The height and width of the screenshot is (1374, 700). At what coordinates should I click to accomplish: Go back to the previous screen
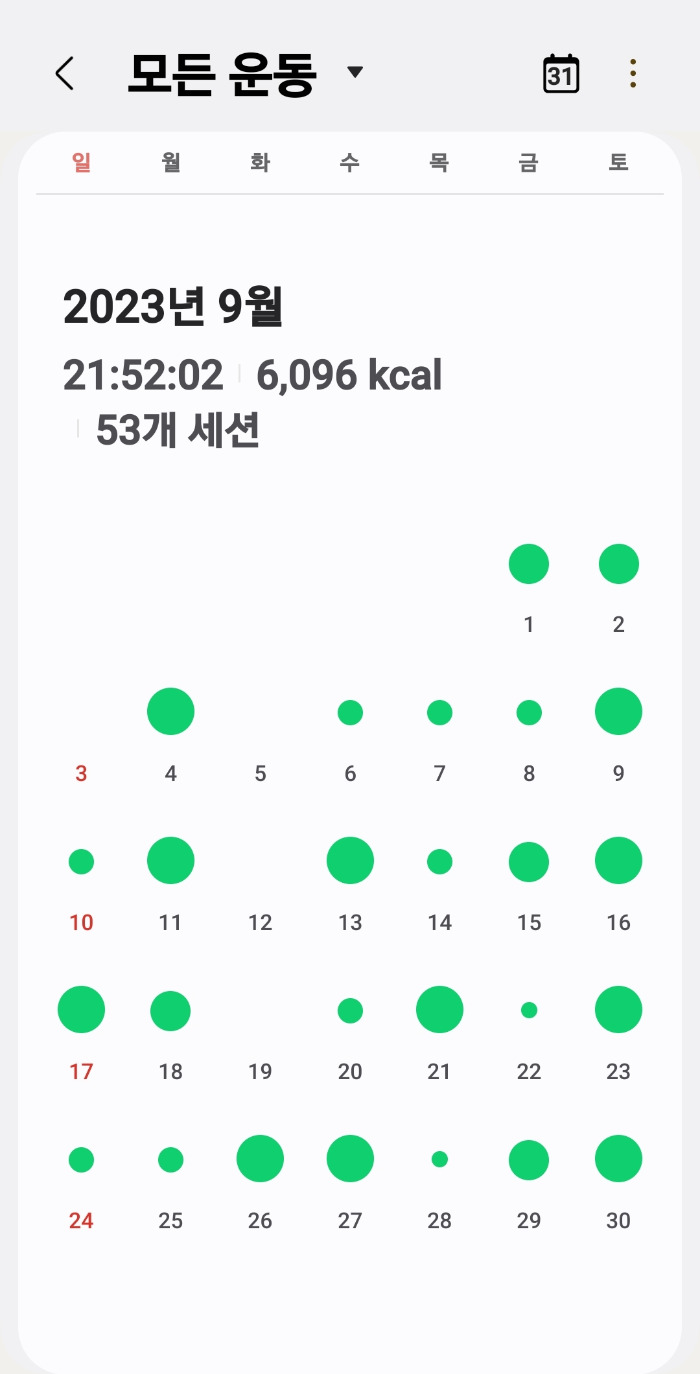coord(65,74)
